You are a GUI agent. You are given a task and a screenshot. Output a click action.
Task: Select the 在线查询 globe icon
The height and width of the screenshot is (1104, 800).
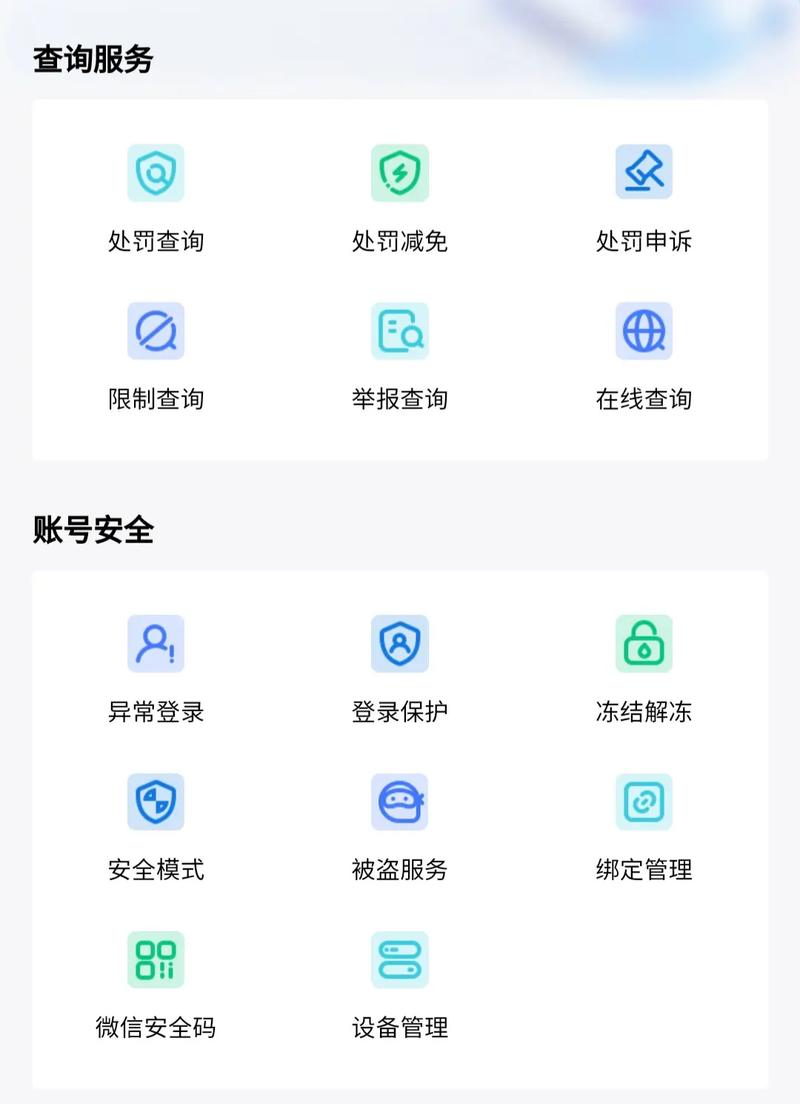644,331
